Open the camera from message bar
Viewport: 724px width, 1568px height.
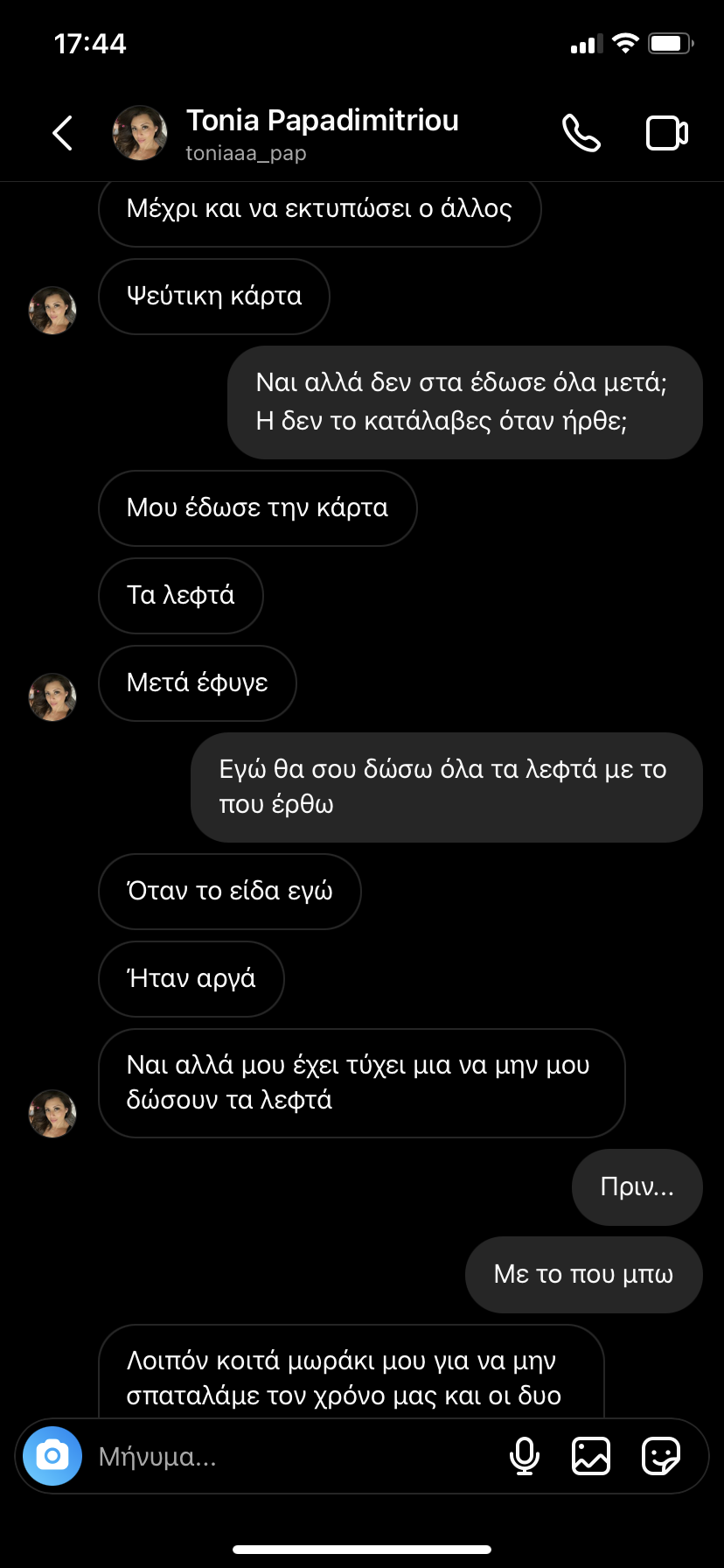click(x=52, y=1456)
